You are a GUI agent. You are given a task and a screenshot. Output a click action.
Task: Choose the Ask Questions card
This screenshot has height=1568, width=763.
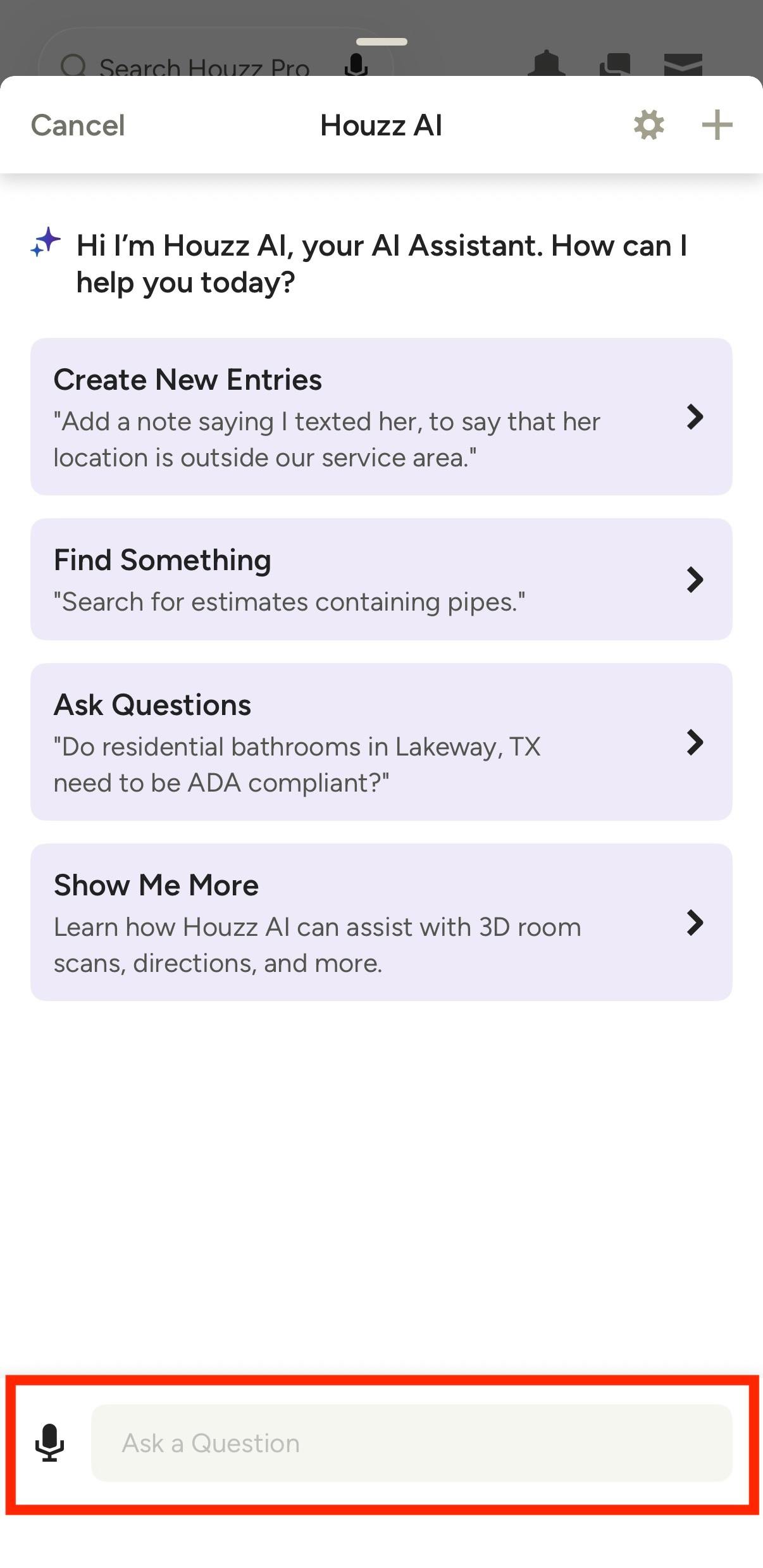pos(381,742)
